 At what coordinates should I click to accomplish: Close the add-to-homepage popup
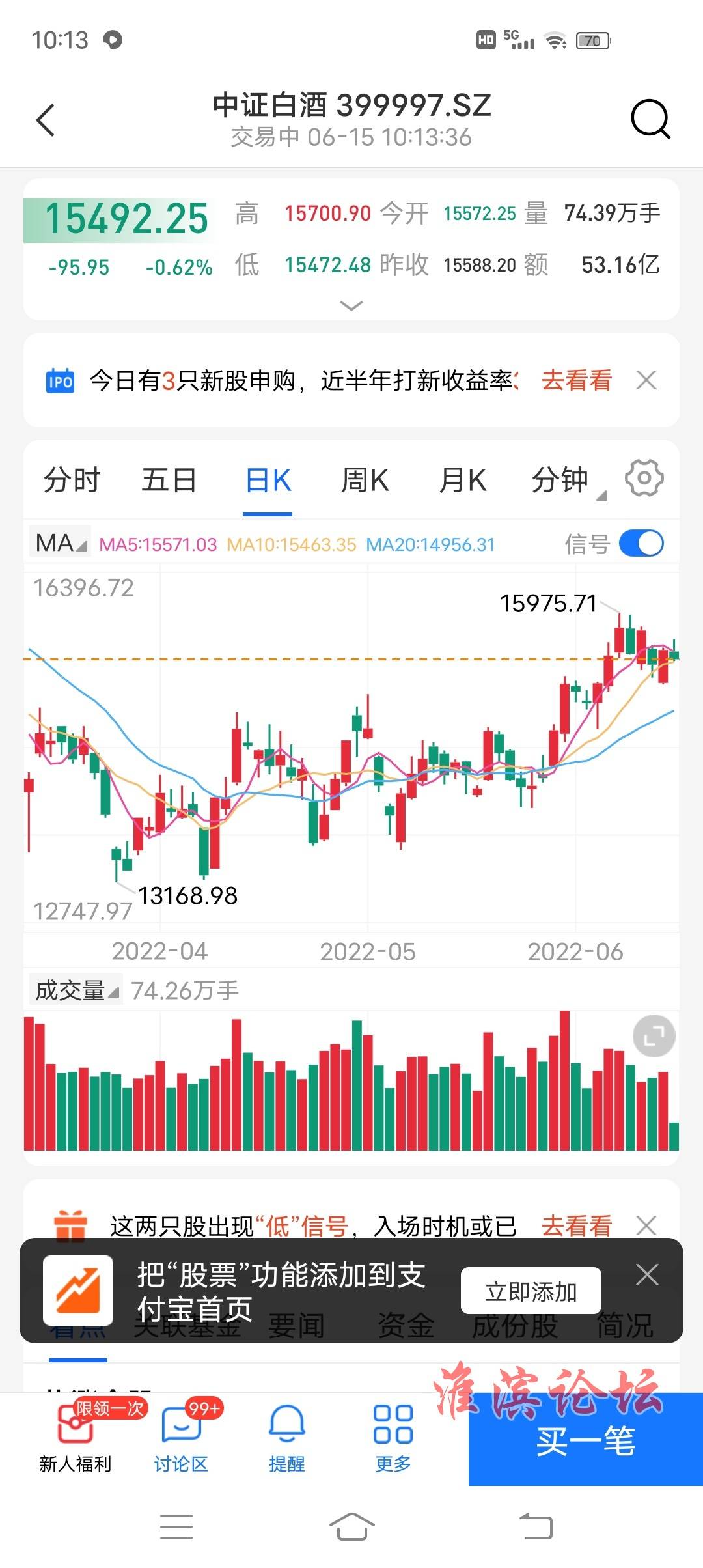point(647,1274)
